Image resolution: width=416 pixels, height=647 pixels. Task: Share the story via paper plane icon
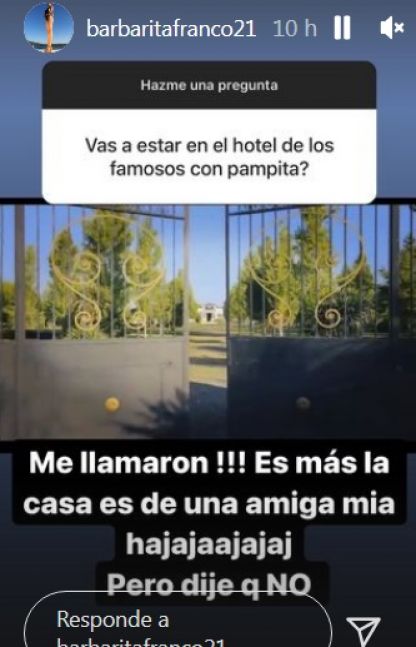363,631
